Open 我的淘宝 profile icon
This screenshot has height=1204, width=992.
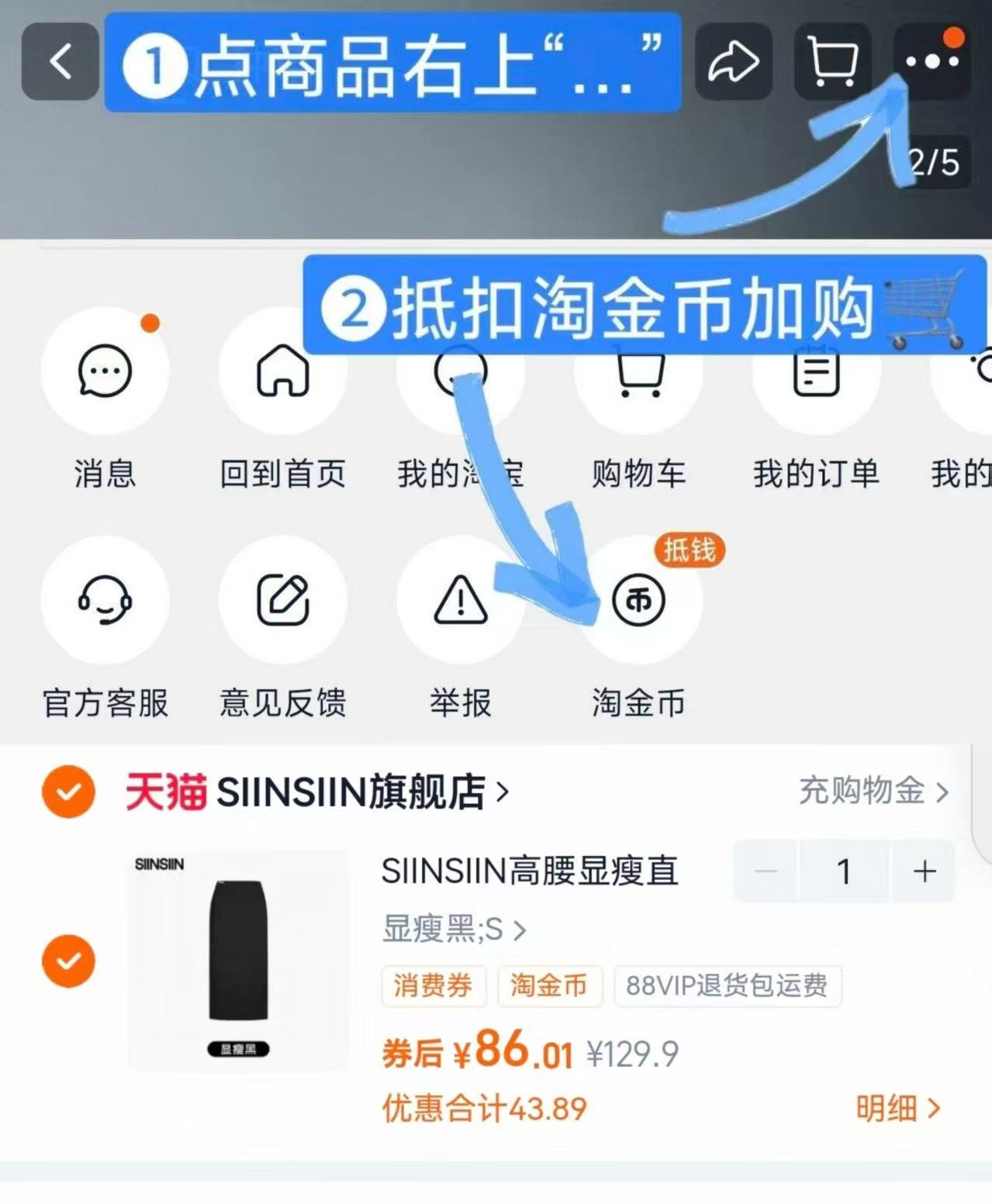coord(460,372)
